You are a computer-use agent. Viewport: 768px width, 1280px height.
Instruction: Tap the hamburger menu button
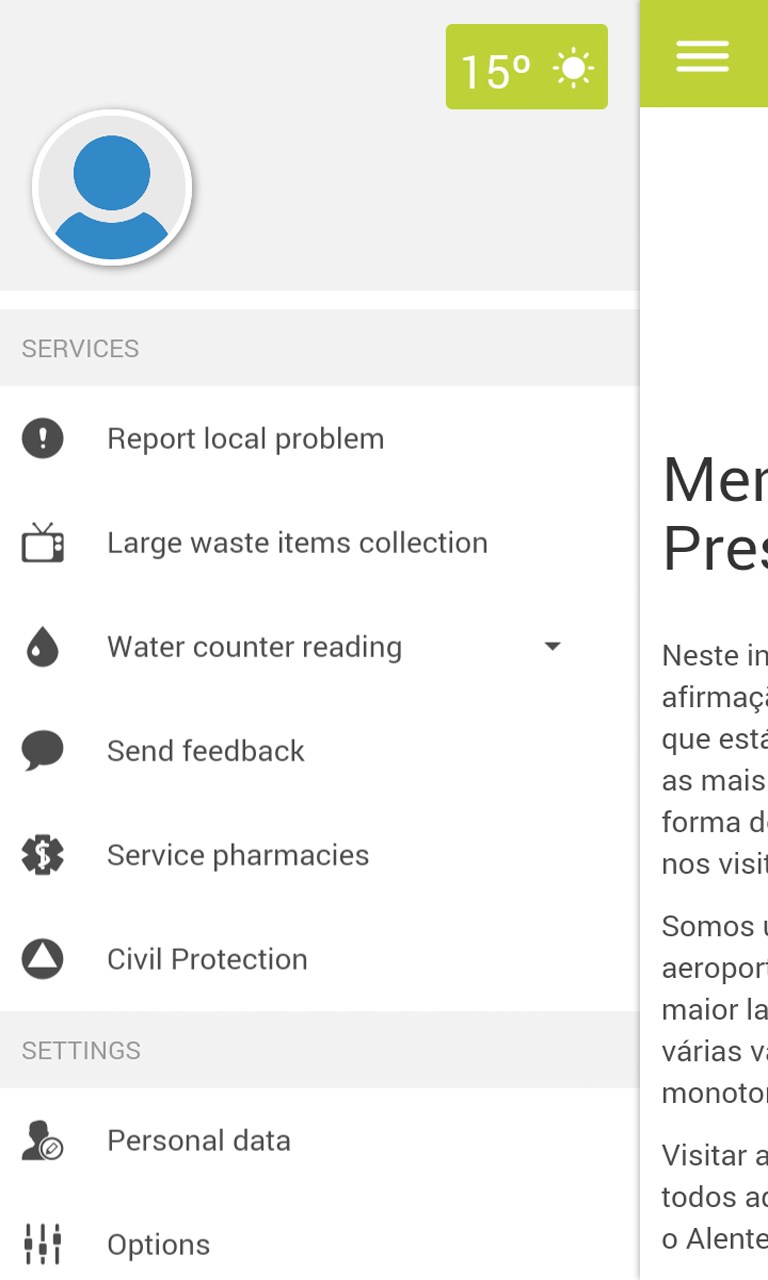(702, 55)
